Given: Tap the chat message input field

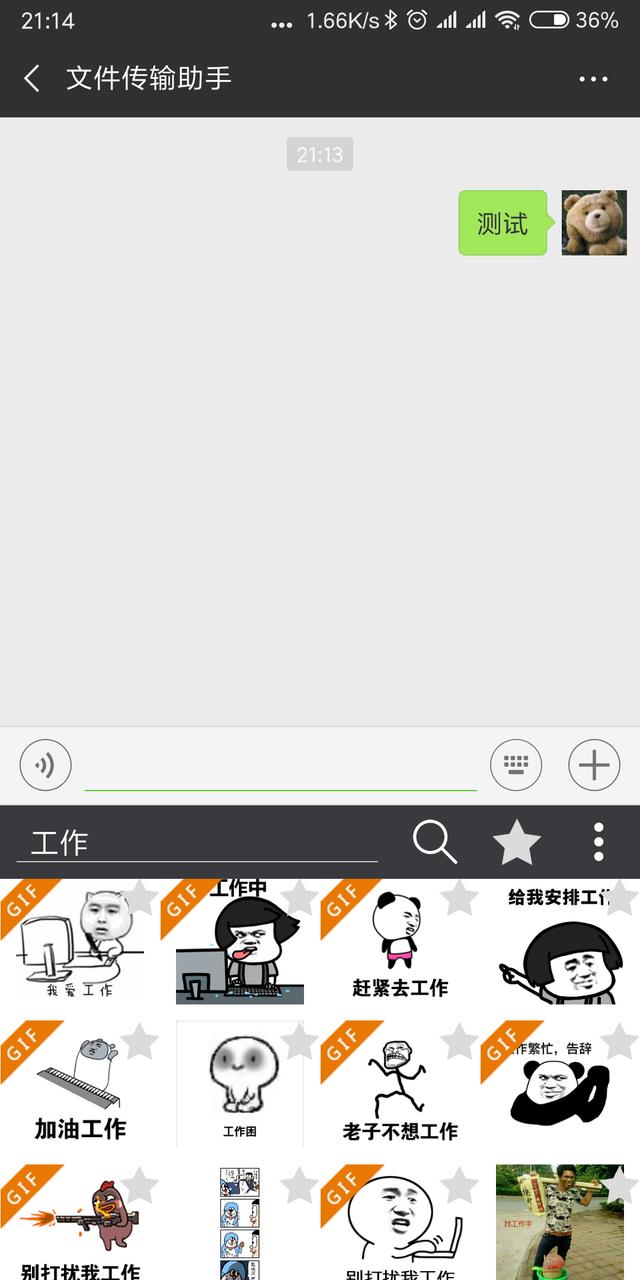Looking at the screenshot, I should pos(280,766).
